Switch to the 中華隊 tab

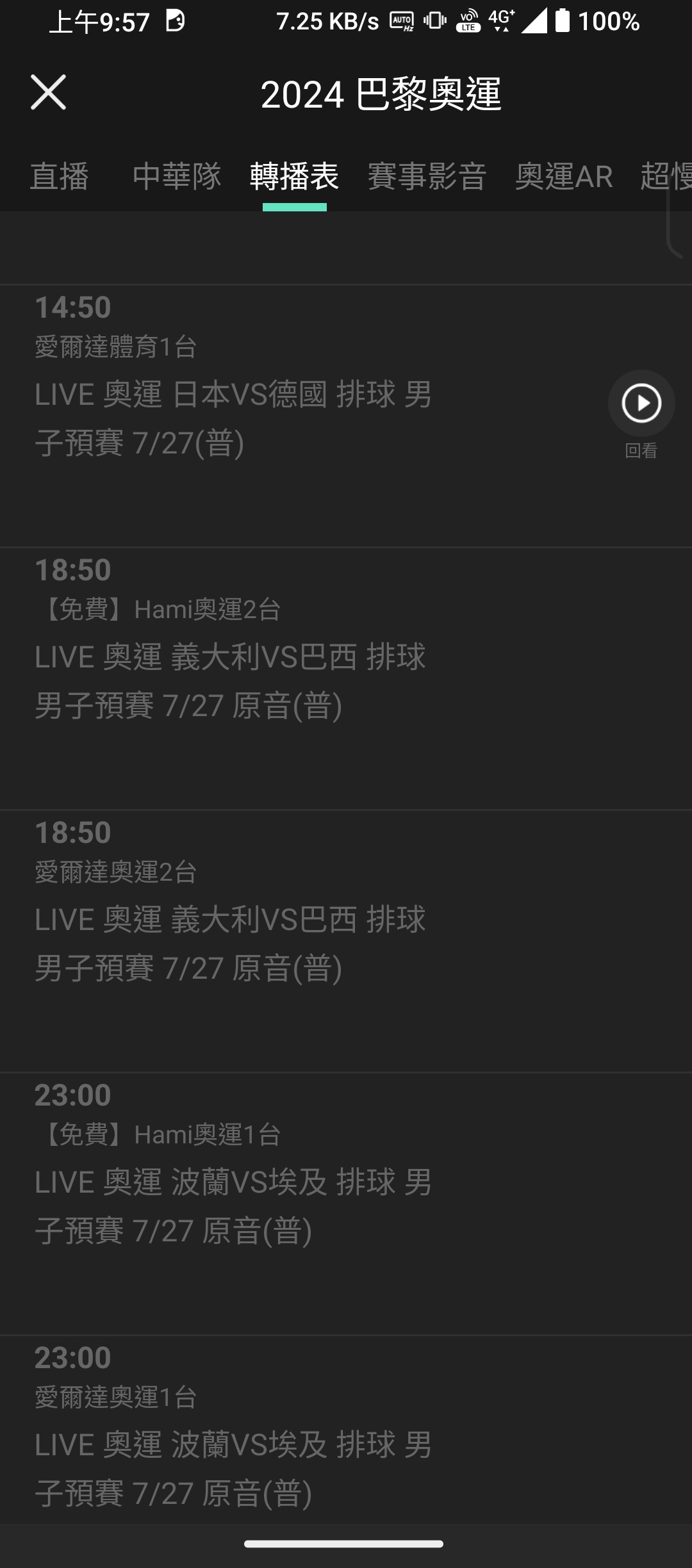(x=177, y=177)
